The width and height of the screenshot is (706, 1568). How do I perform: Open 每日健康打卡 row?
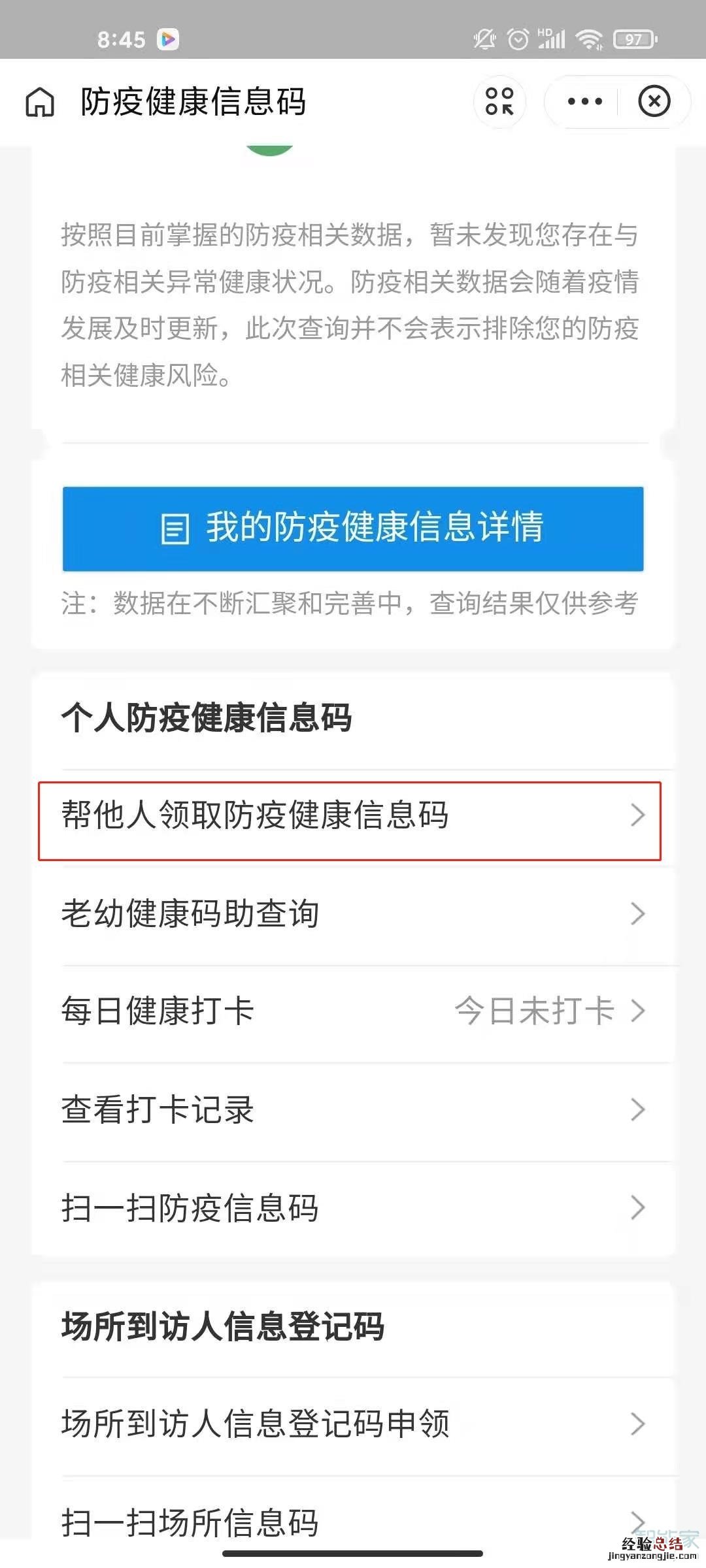coord(353,1011)
